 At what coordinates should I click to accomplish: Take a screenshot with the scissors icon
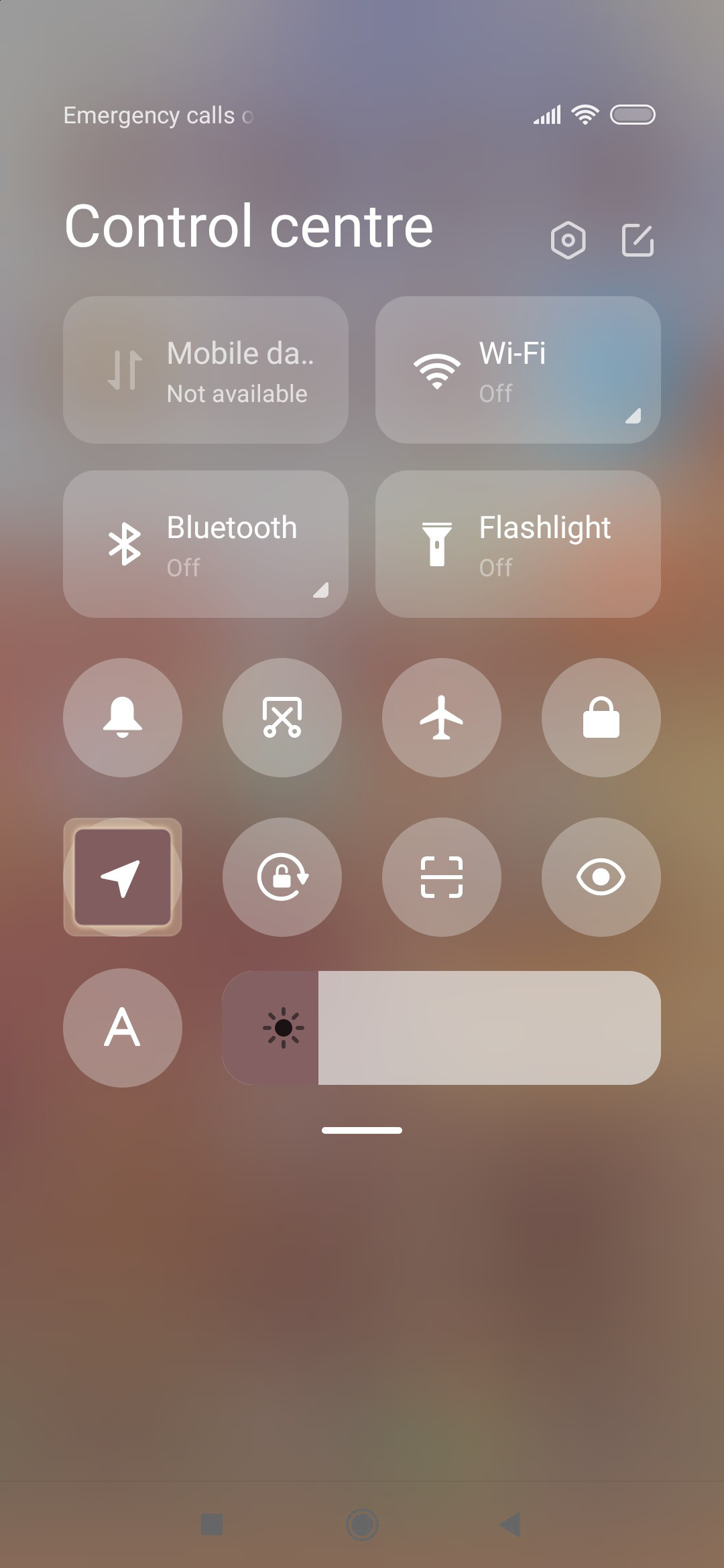point(282,718)
